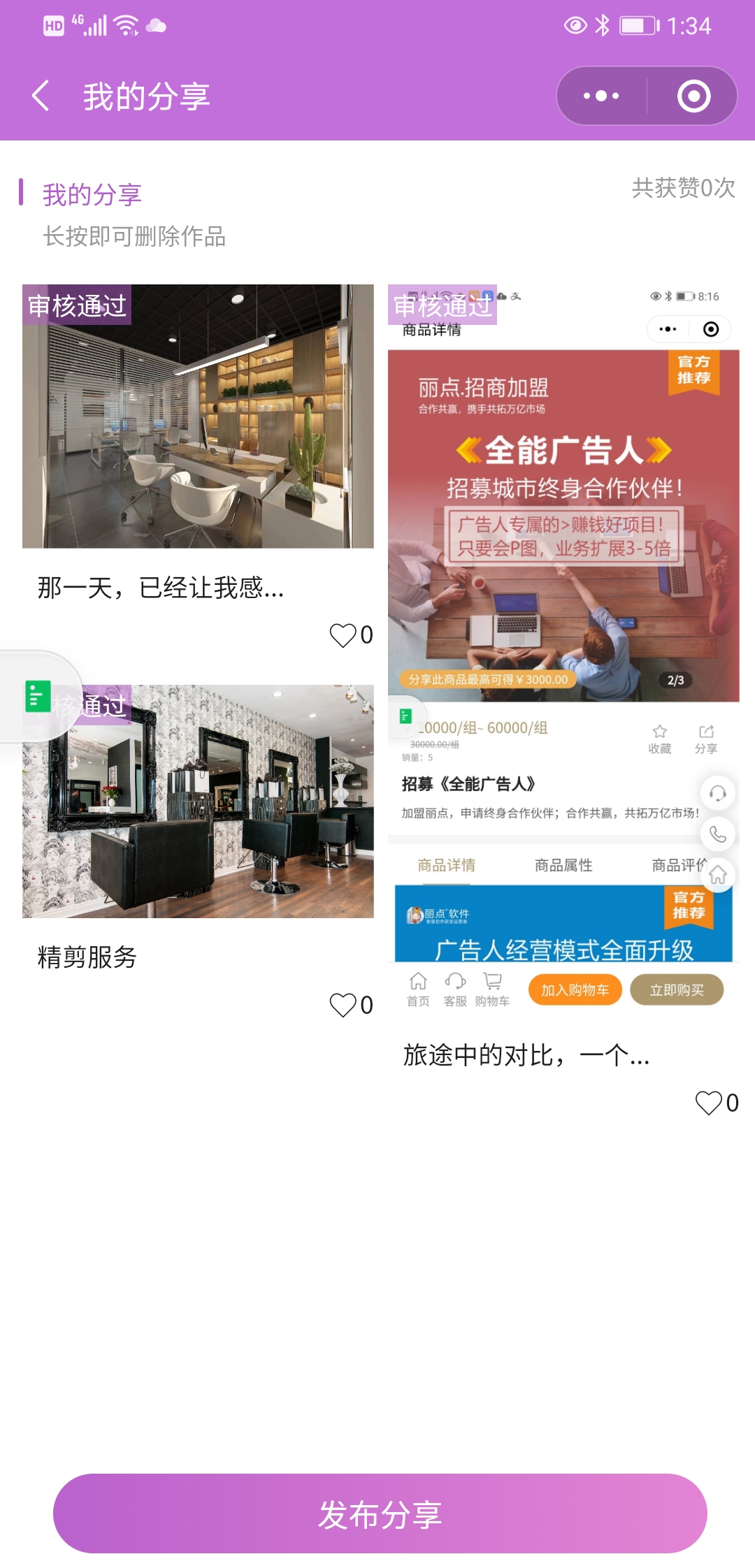Close the mini program via circle icon
The width and height of the screenshot is (755, 1568).
point(693,96)
